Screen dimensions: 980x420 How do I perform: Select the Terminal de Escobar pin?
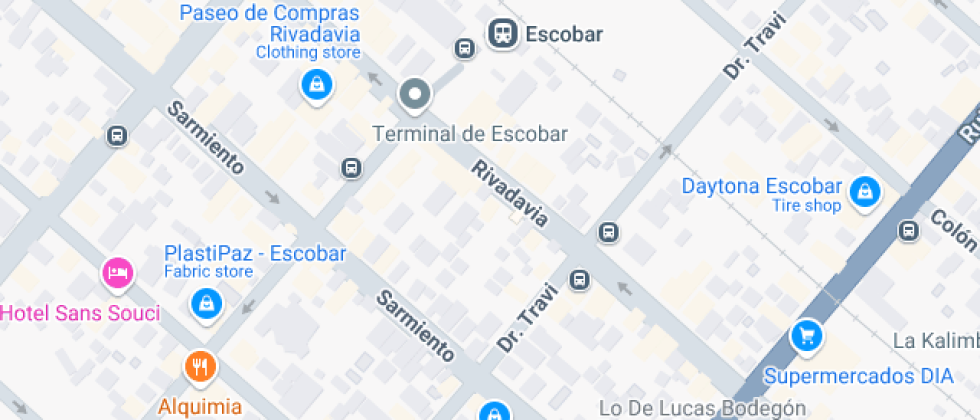(414, 96)
